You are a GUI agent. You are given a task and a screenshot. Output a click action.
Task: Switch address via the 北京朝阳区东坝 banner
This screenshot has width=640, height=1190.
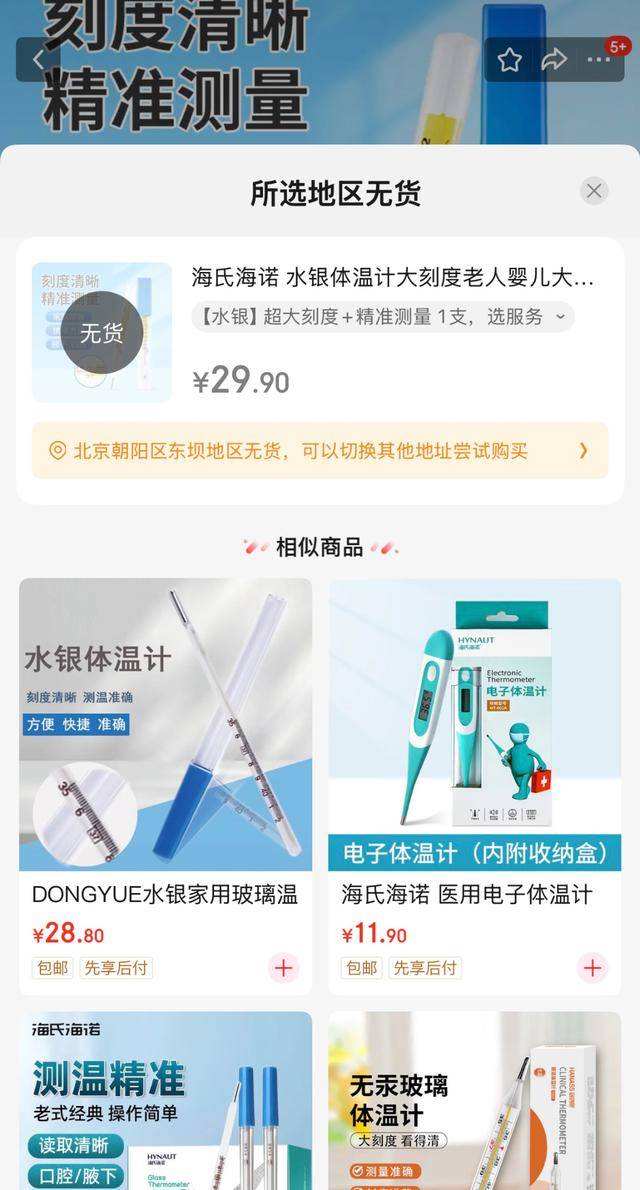[x=320, y=451]
